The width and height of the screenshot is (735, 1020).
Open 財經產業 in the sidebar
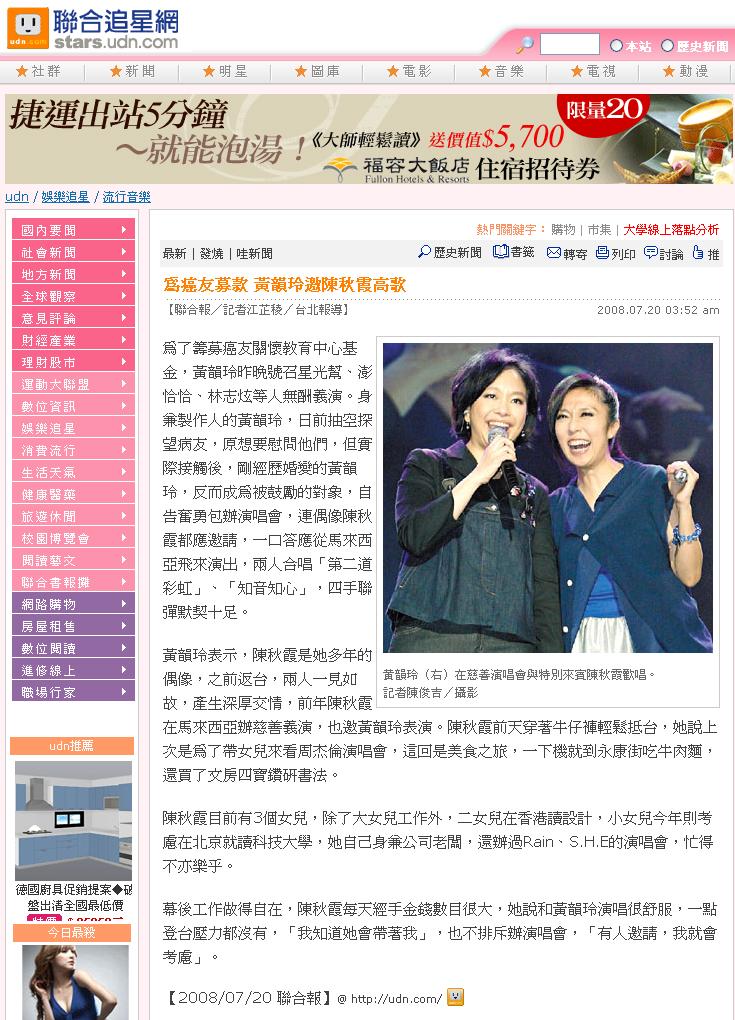[72, 340]
